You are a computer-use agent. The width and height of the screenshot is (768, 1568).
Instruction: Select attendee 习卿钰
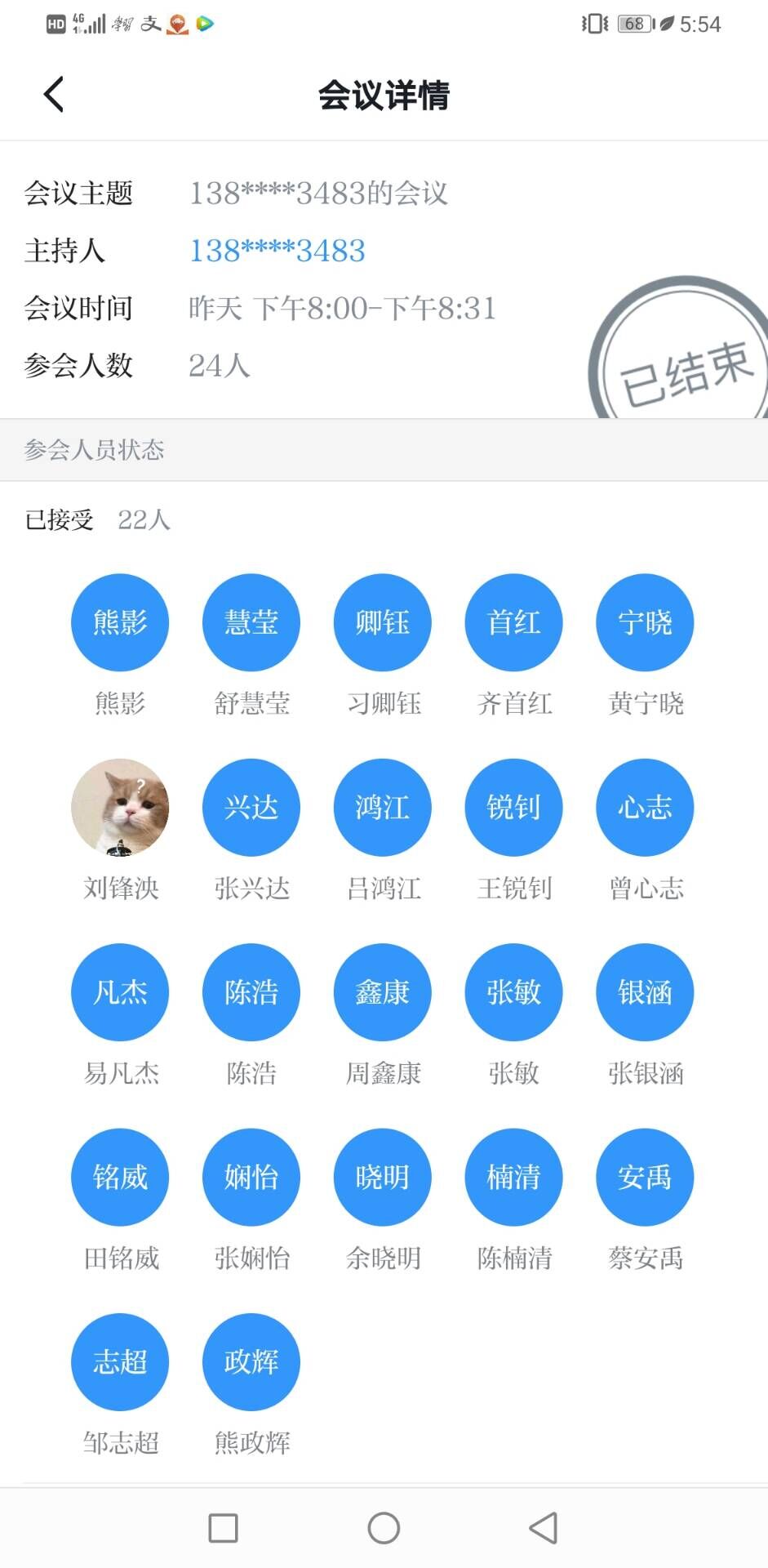(383, 623)
